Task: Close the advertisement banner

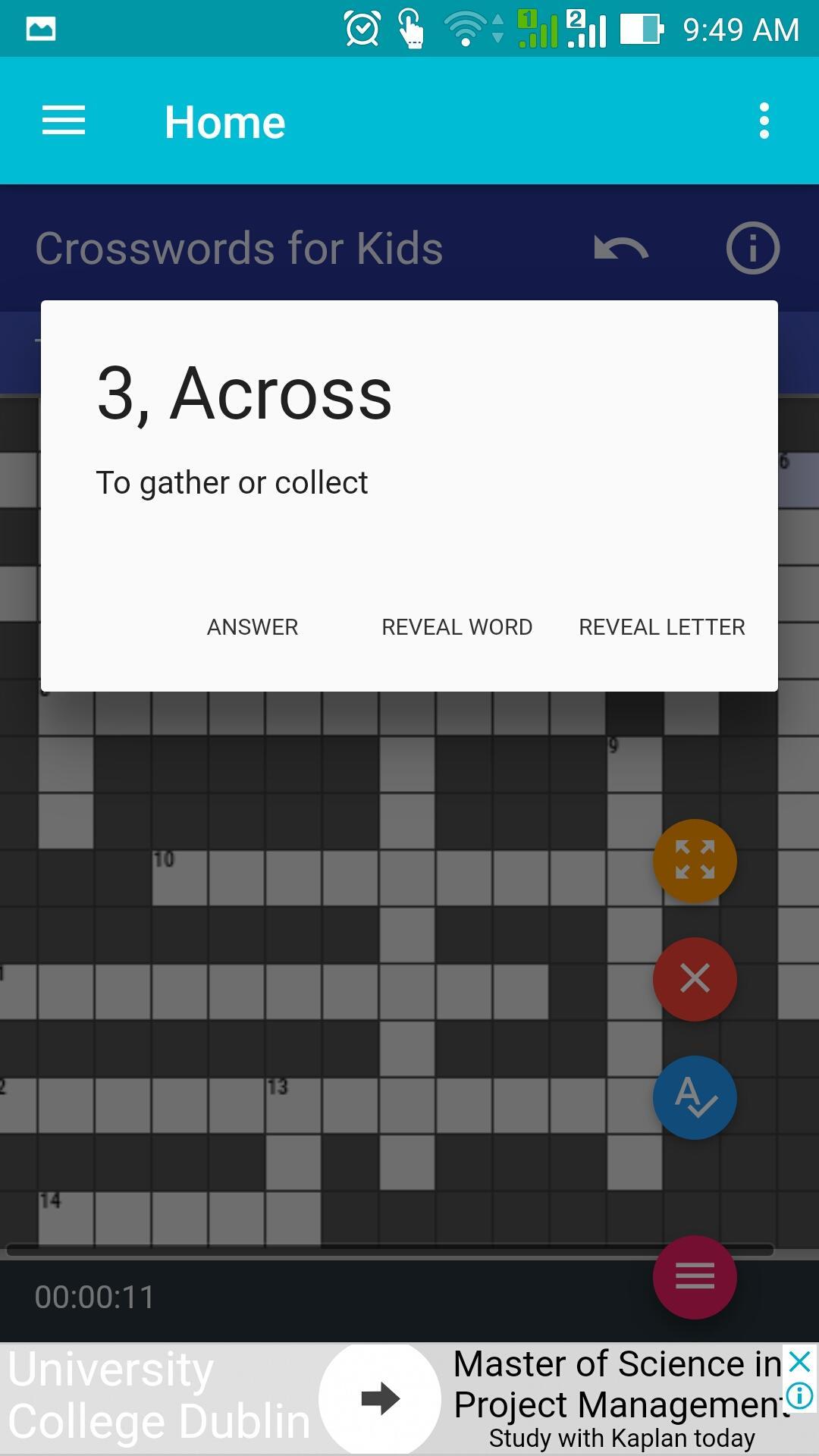Action: pyautogui.click(x=800, y=1363)
